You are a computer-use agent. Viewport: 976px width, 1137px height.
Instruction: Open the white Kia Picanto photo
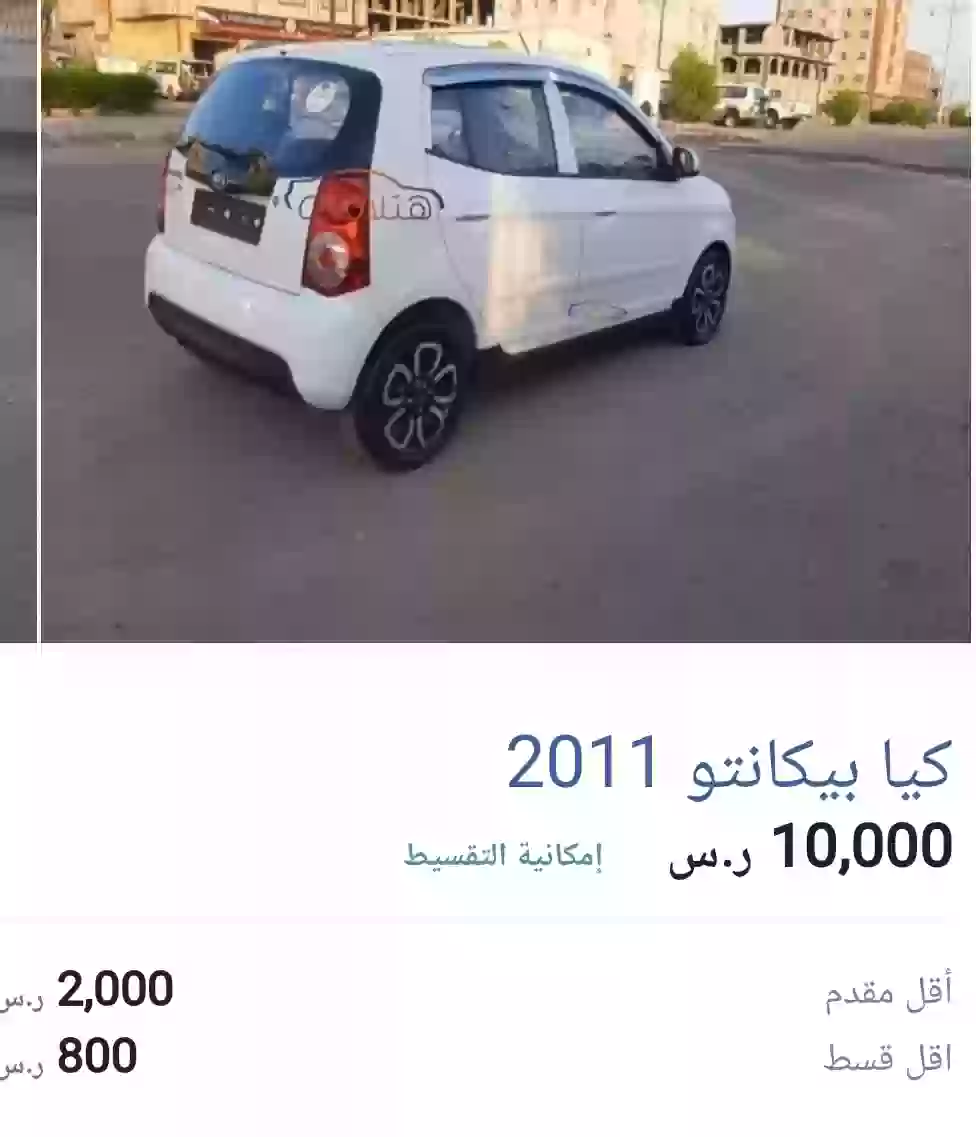pyautogui.click(x=505, y=320)
